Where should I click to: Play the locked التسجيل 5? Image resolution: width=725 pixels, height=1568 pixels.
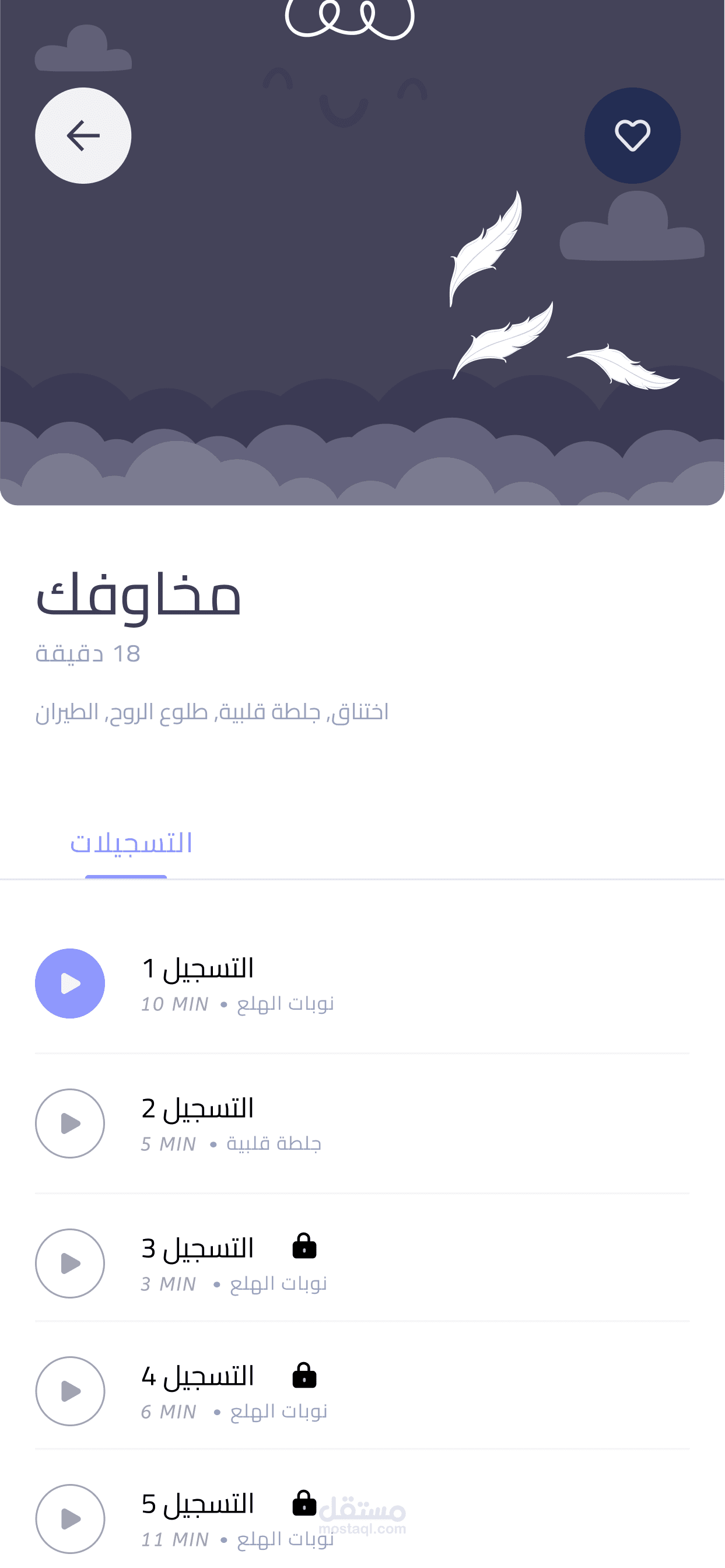(x=70, y=1518)
